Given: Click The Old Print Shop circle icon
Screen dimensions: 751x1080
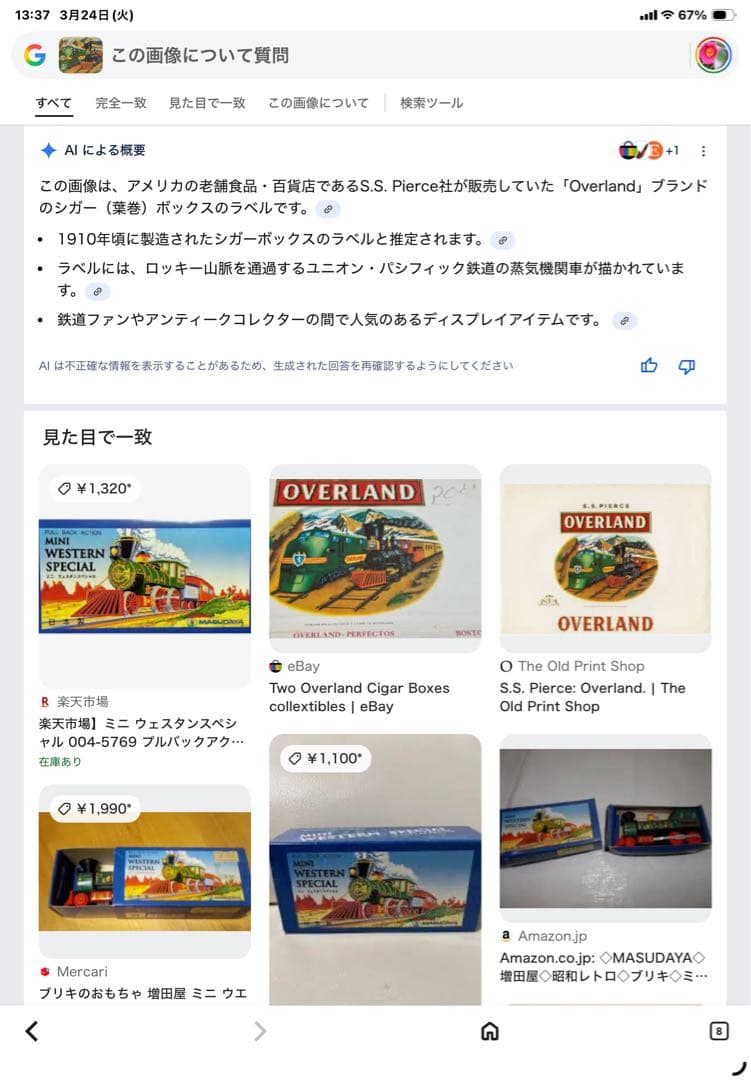Looking at the screenshot, I should coord(506,666).
